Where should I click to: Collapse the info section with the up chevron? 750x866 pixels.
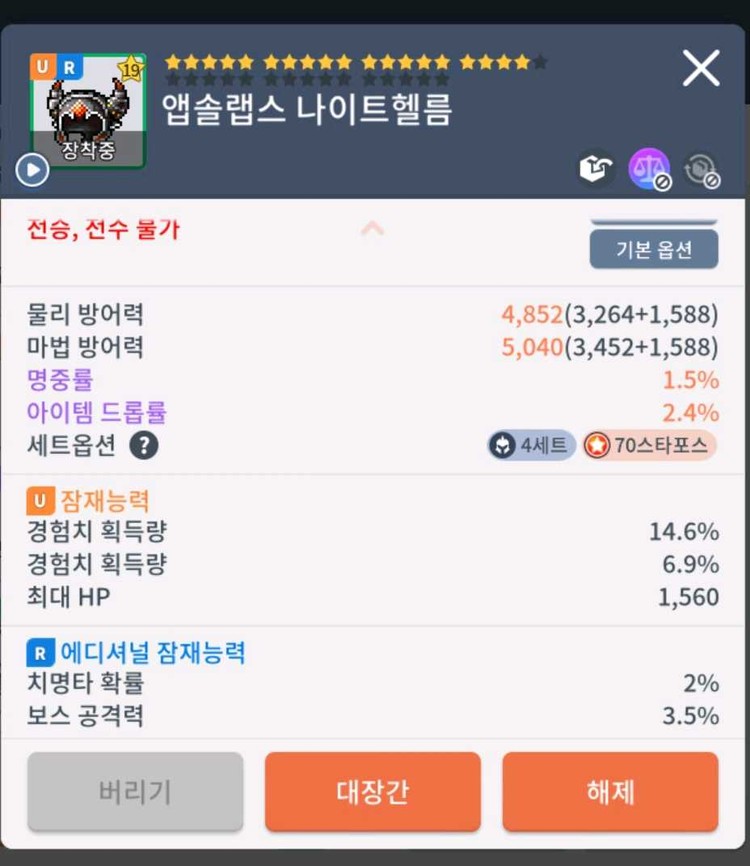point(372,229)
